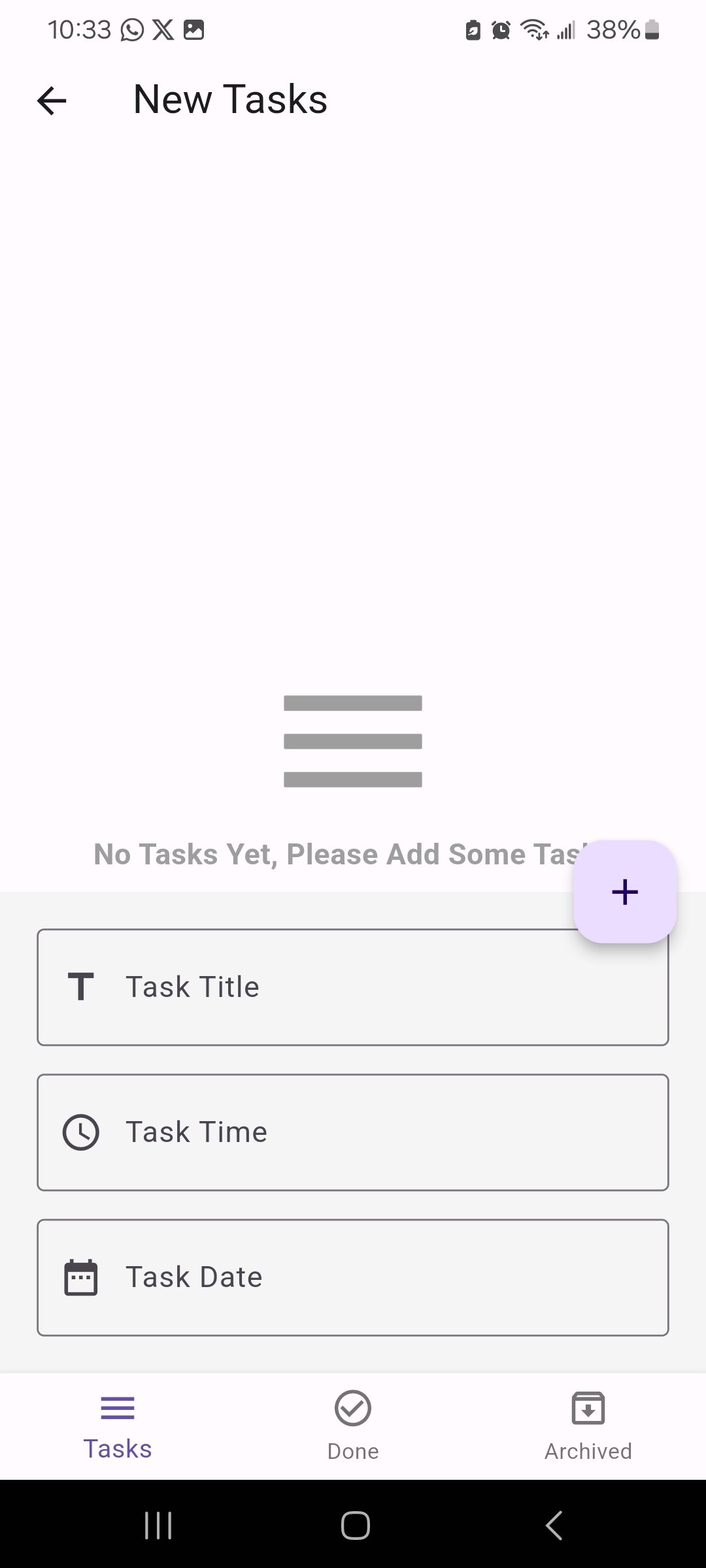706x1568 pixels.
Task: Tap the plus floating action button
Action: coord(624,892)
